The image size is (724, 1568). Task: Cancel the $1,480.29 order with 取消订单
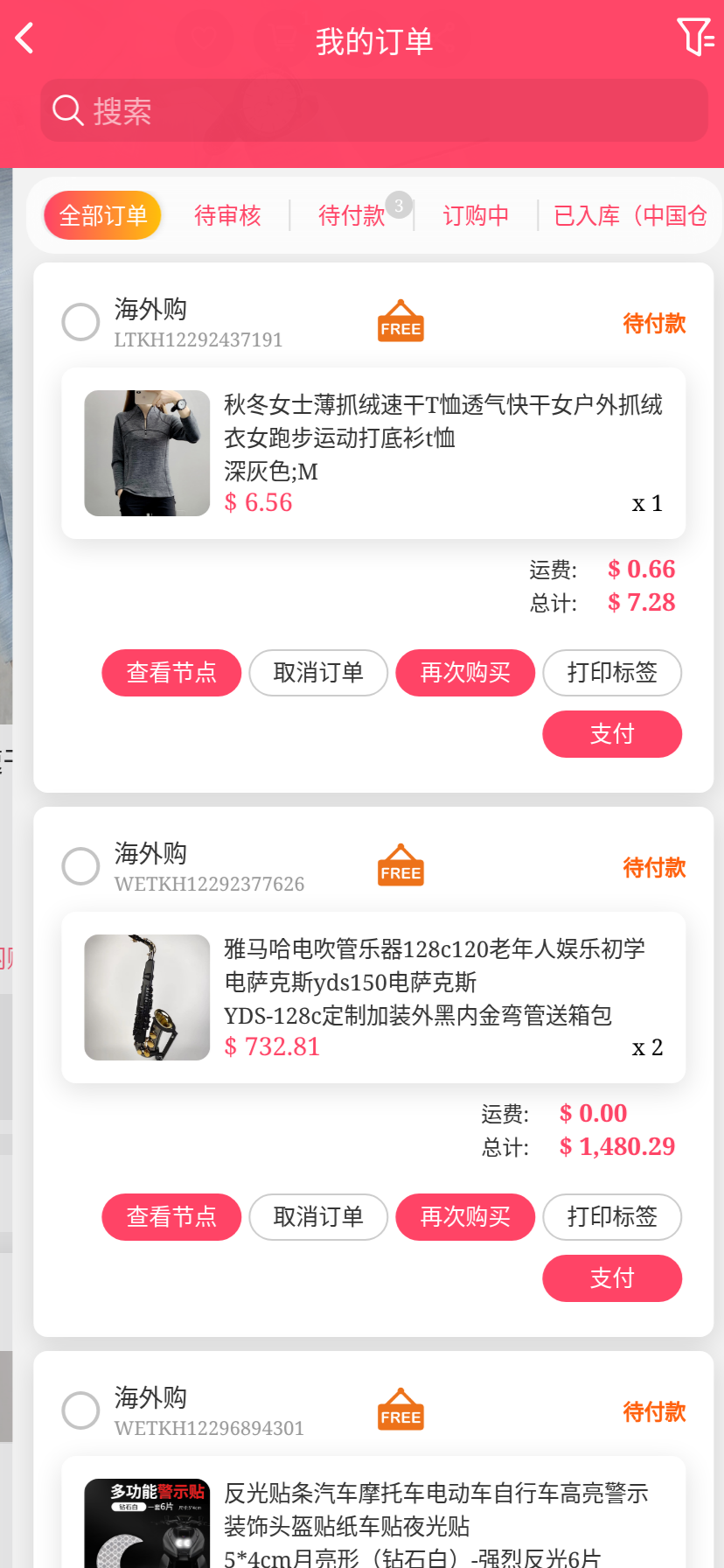pyautogui.click(x=318, y=1217)
